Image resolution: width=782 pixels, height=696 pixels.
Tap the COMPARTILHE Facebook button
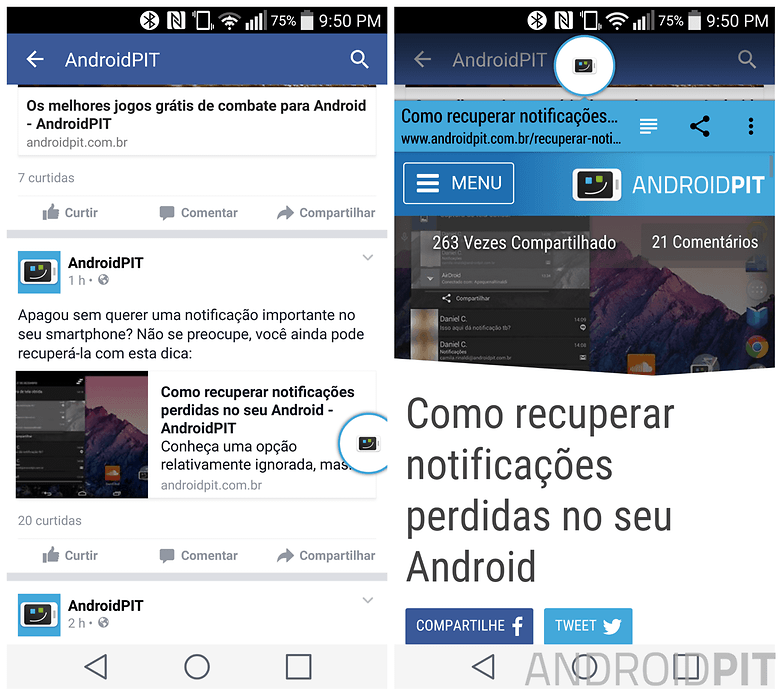point(469,626)
